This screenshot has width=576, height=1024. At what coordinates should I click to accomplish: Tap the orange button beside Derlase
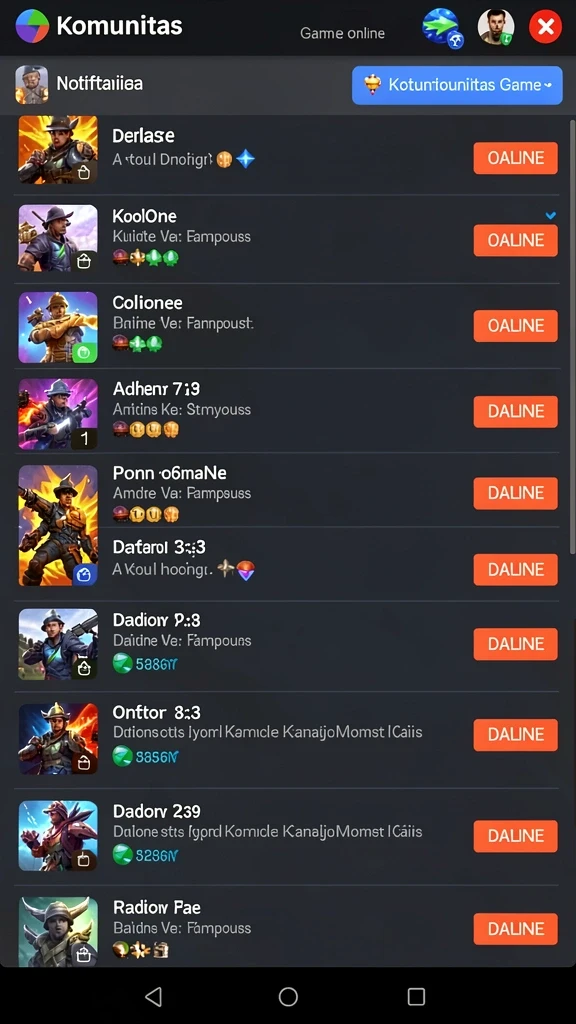coord(515,158)
